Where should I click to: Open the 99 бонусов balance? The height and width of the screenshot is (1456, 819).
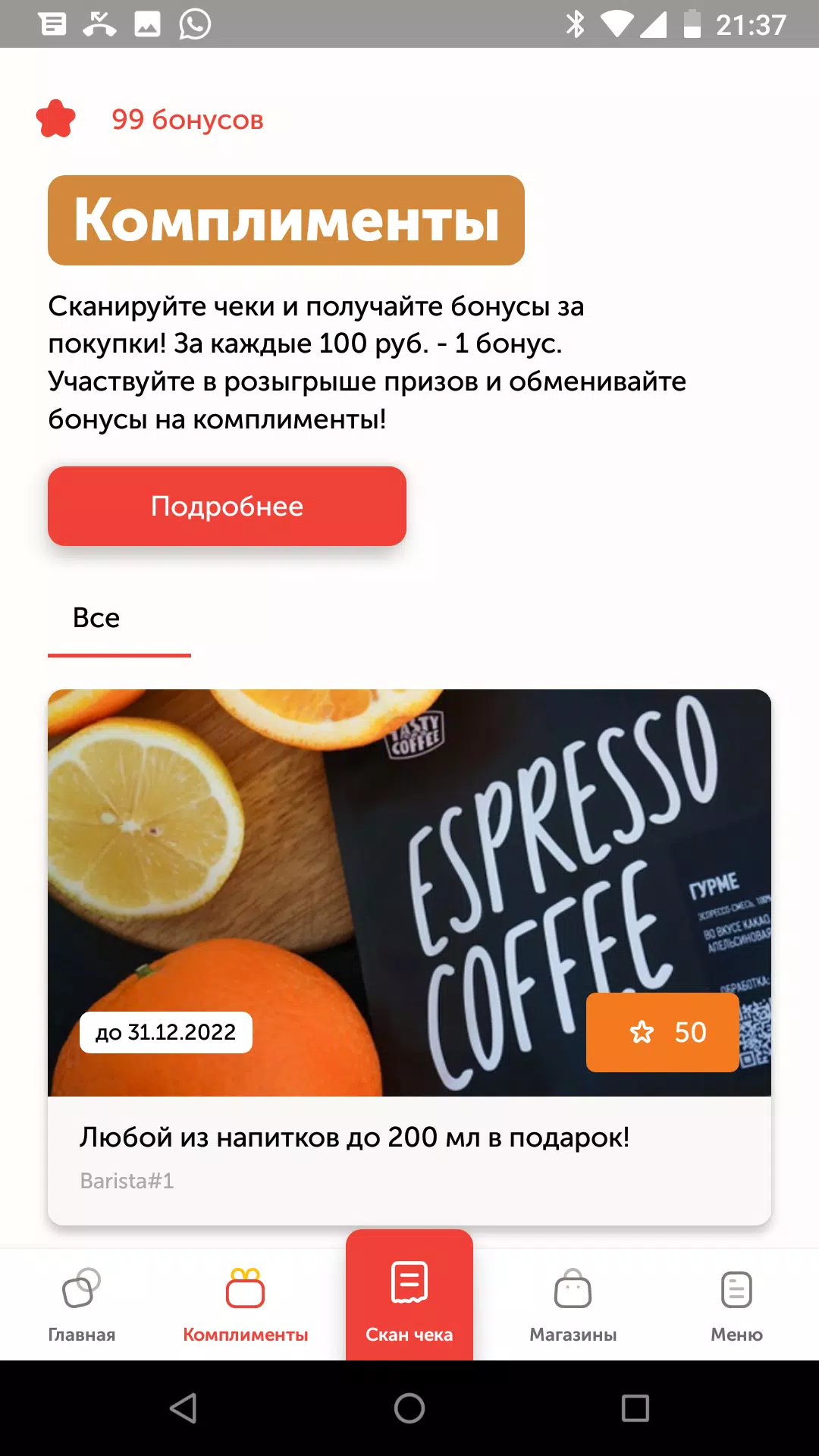[x=187, y=120]
